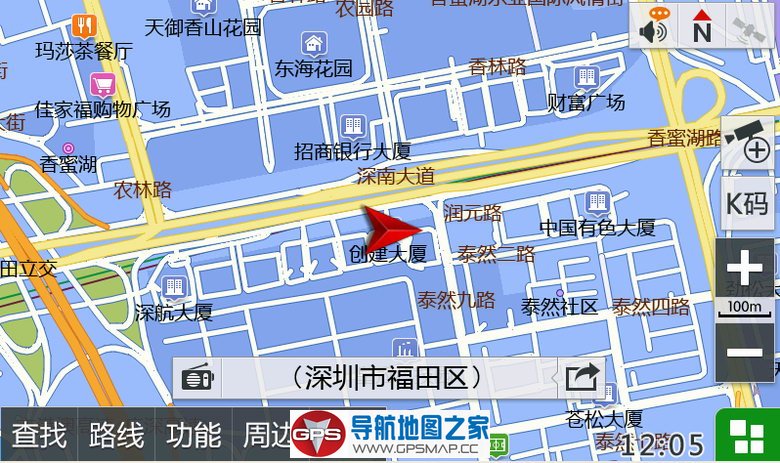
Task: Zoom out of the map
Action: point(746,351)
